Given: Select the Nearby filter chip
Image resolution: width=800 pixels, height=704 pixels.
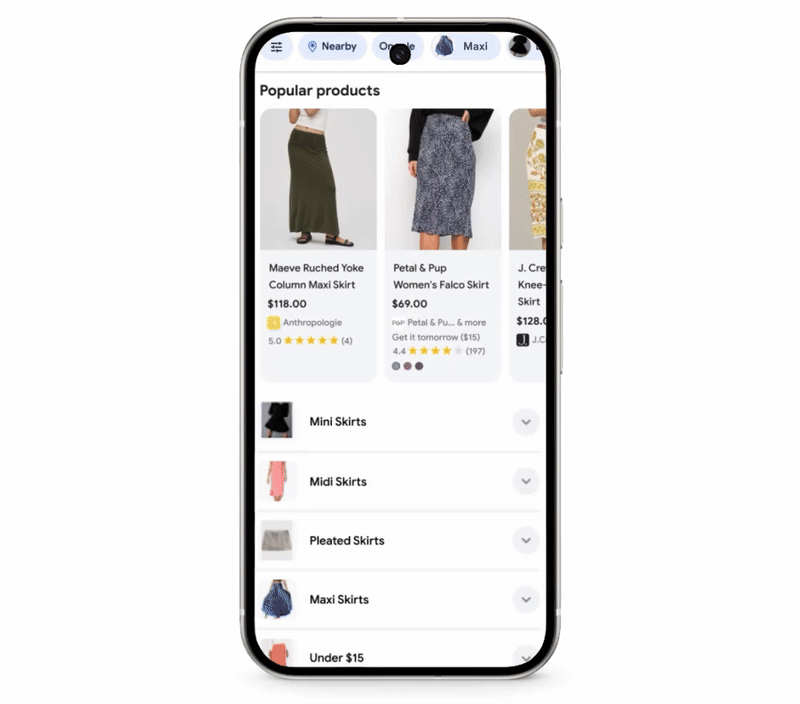Looking at the screenshot, I should tap(331, 47).
